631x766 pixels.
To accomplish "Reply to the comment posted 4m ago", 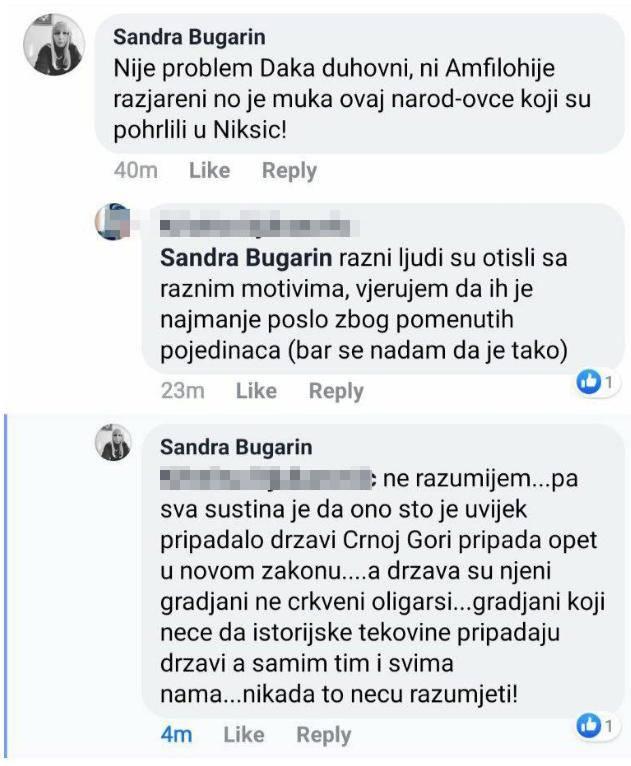I will tap(324, 735).
